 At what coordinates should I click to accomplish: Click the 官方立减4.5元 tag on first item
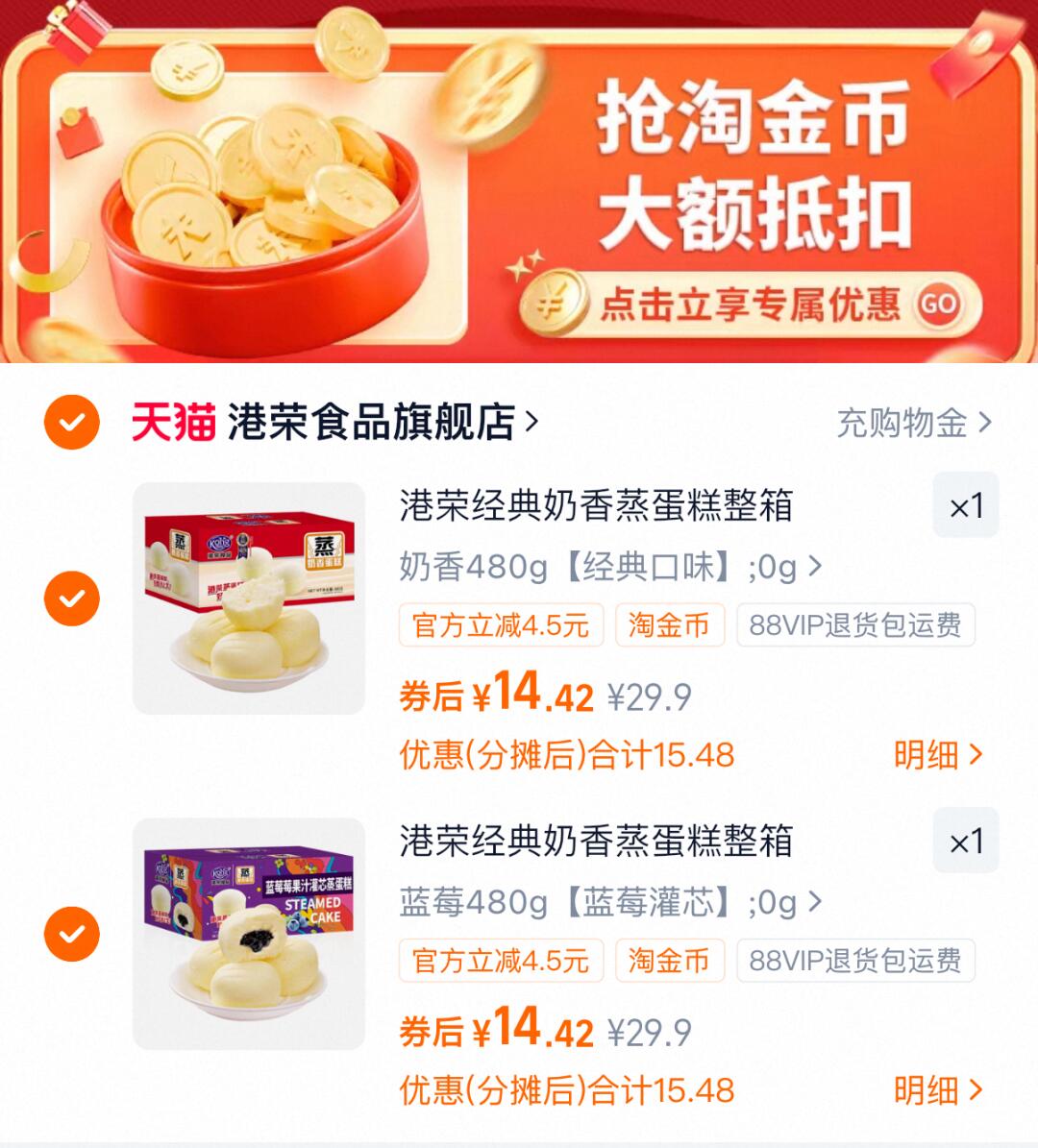point(501,625)
